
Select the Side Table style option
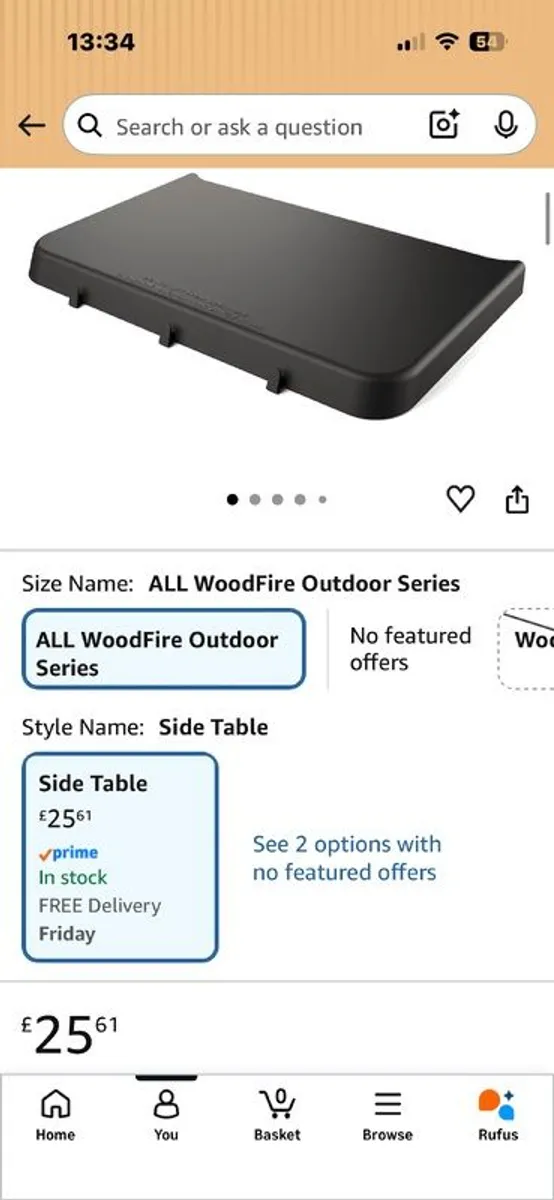pos(120,857)
